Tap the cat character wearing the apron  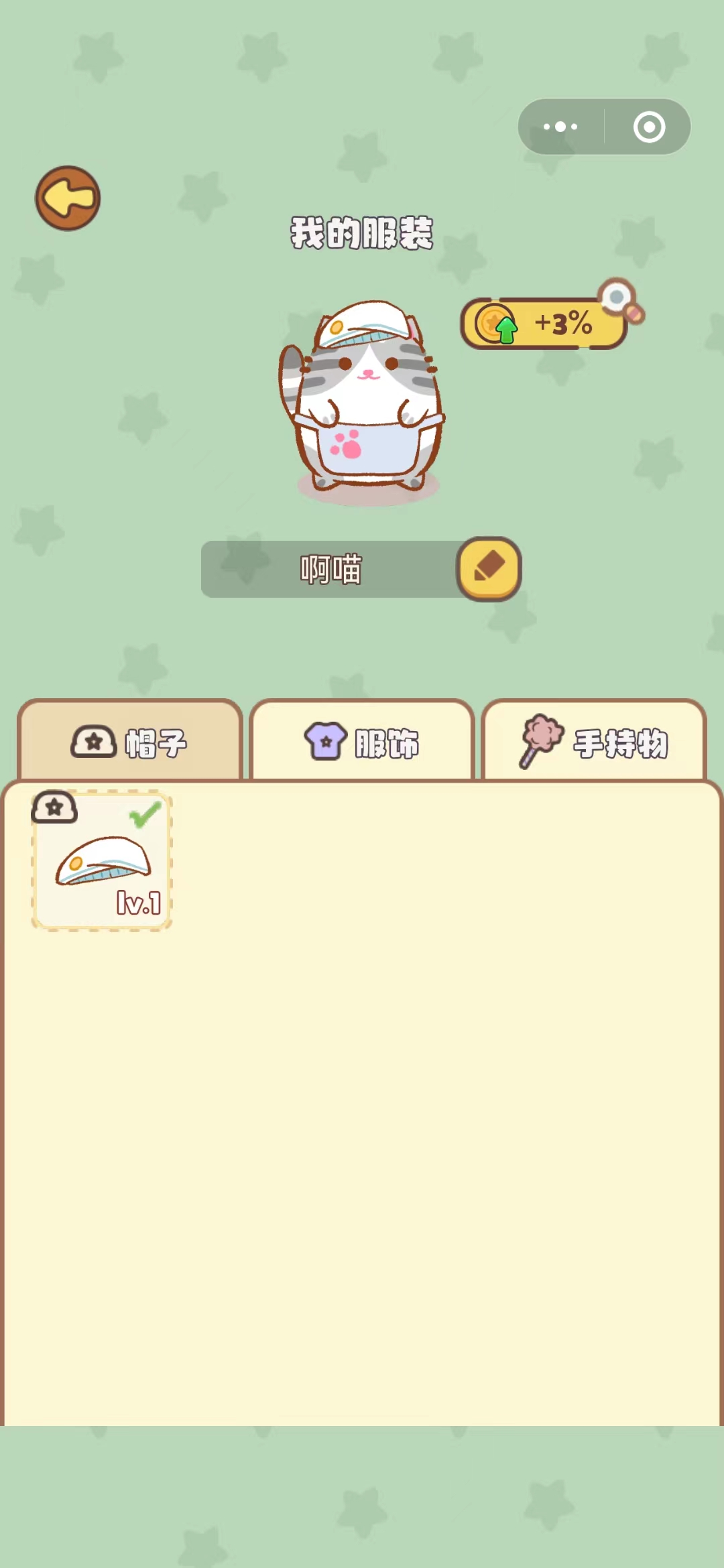click(362, 402)
